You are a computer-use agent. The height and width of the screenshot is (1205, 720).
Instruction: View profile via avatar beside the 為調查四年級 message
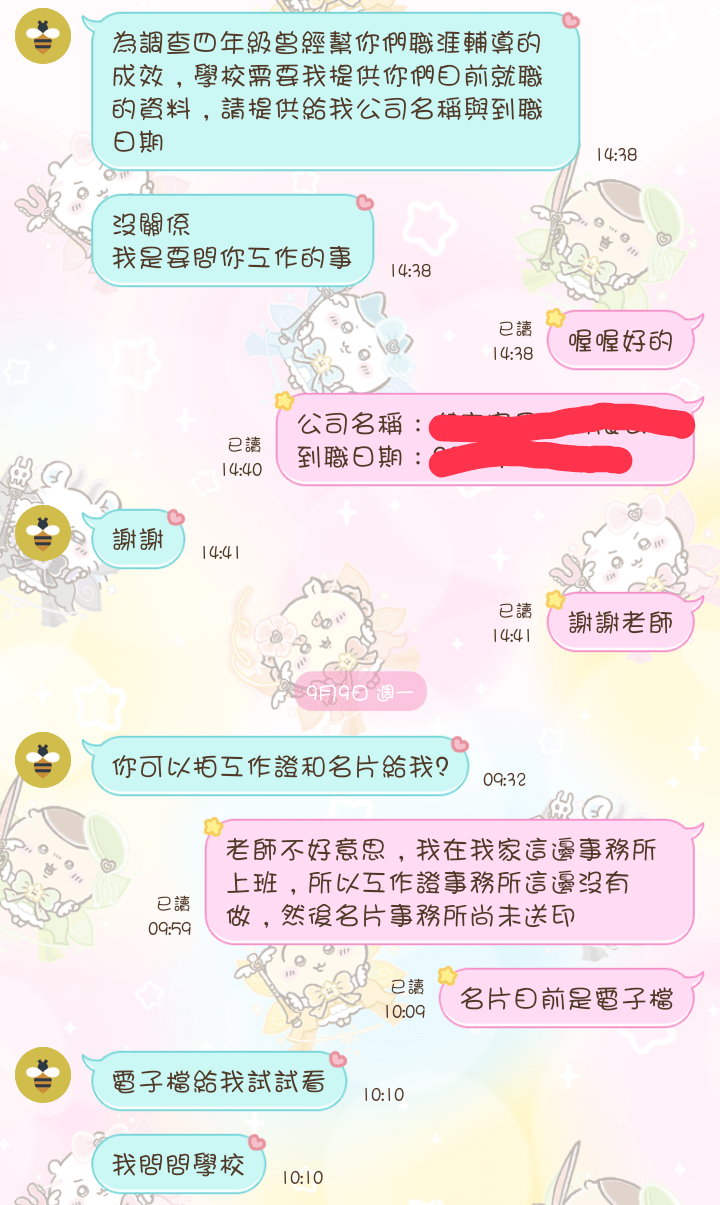point(43,36)
